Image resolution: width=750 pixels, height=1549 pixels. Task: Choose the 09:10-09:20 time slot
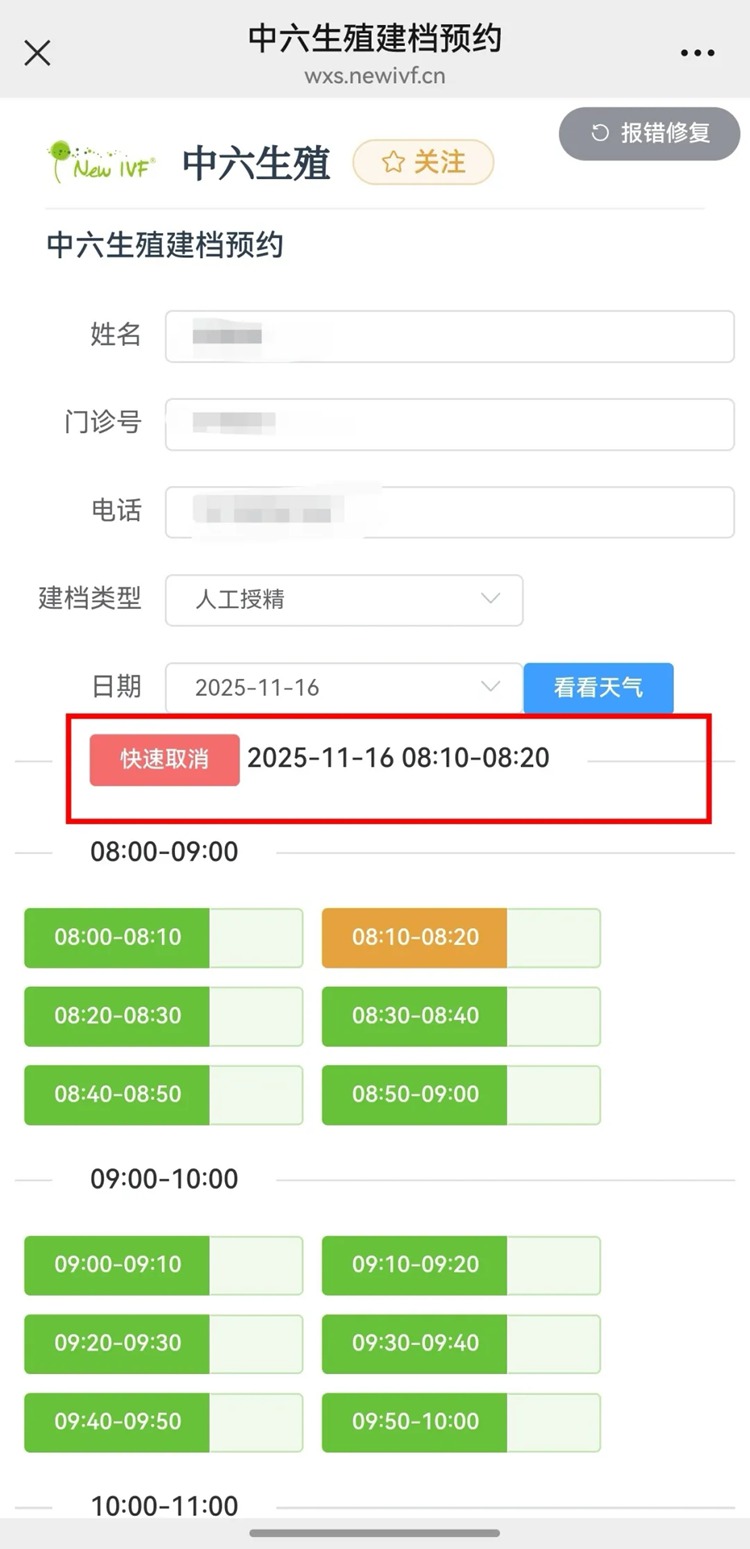click(x=415, y=1265)
